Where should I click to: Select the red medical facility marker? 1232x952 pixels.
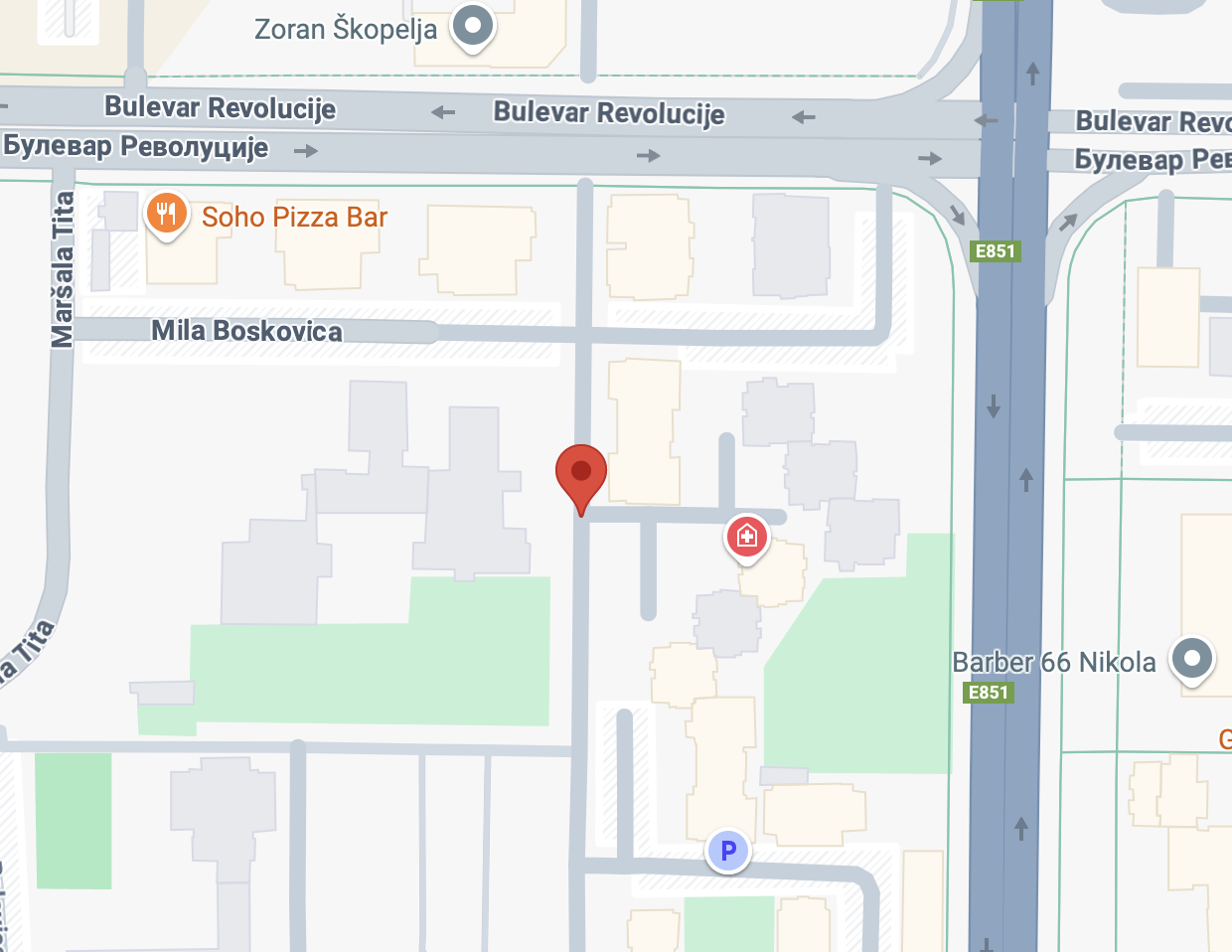[x=747, y=538]
